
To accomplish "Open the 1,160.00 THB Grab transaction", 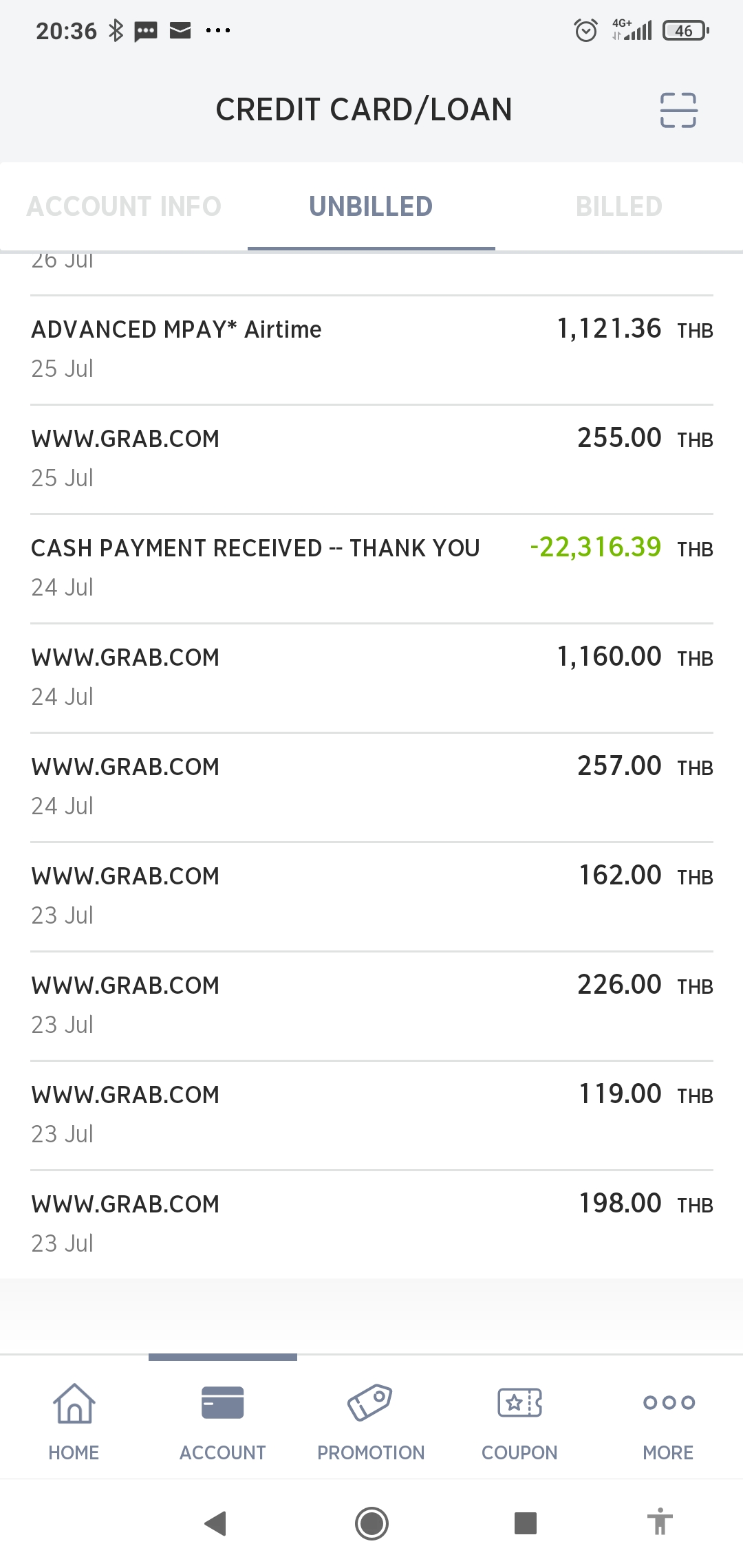I will point(371,677).
